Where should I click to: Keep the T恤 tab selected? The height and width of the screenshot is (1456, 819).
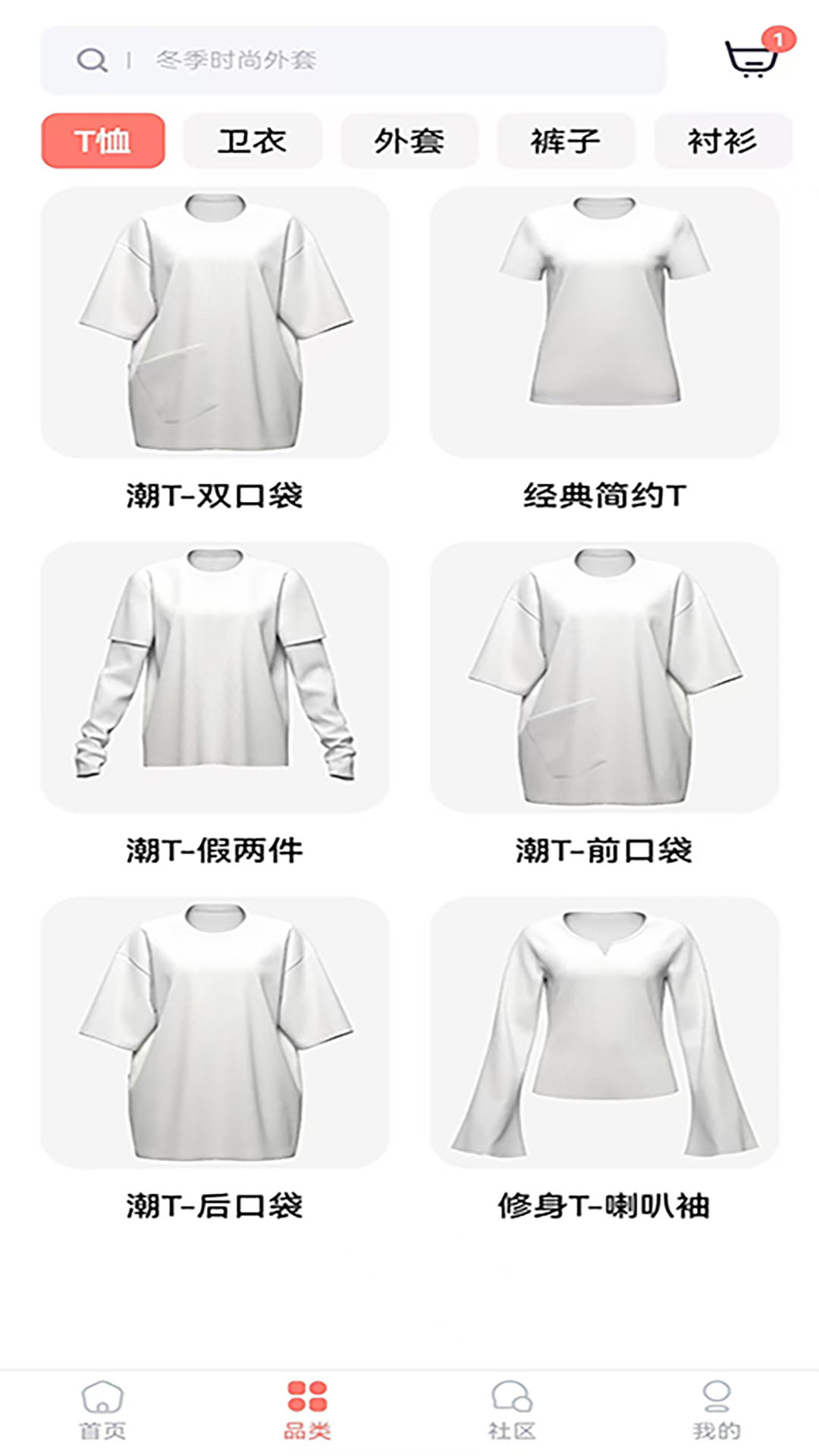tap(104, 141)
